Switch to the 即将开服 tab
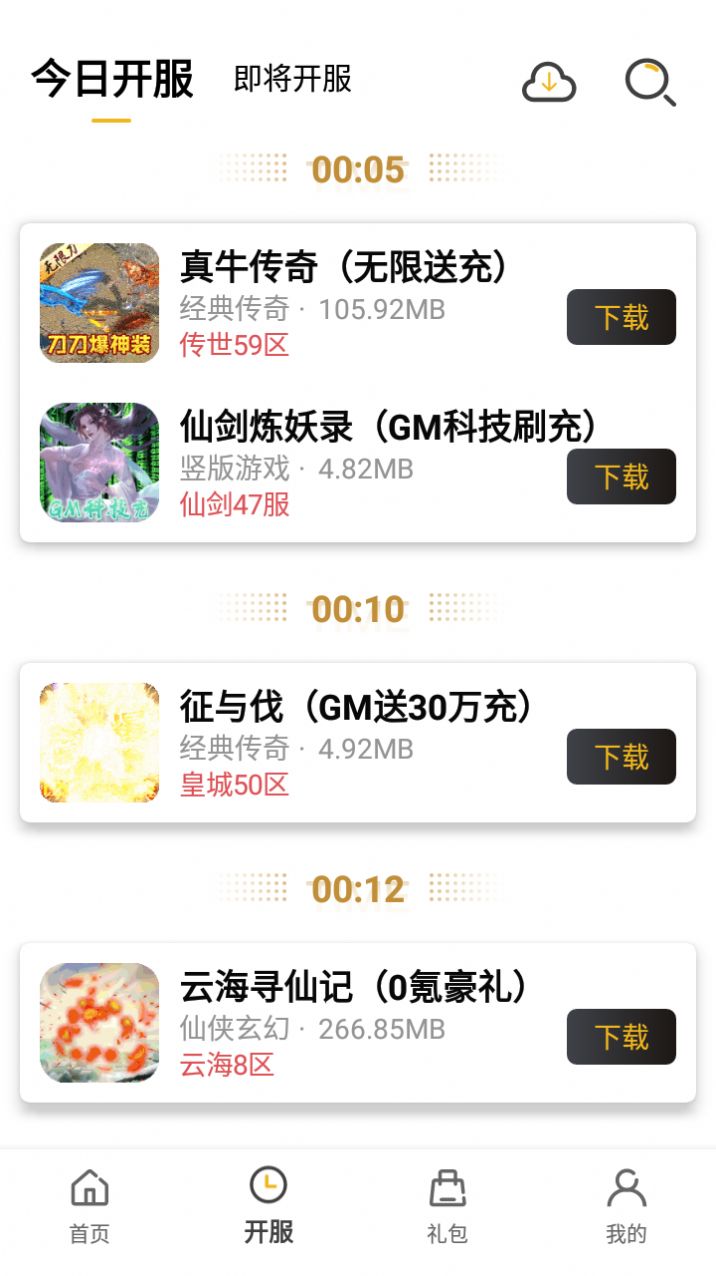 click(x=293, y=79)
